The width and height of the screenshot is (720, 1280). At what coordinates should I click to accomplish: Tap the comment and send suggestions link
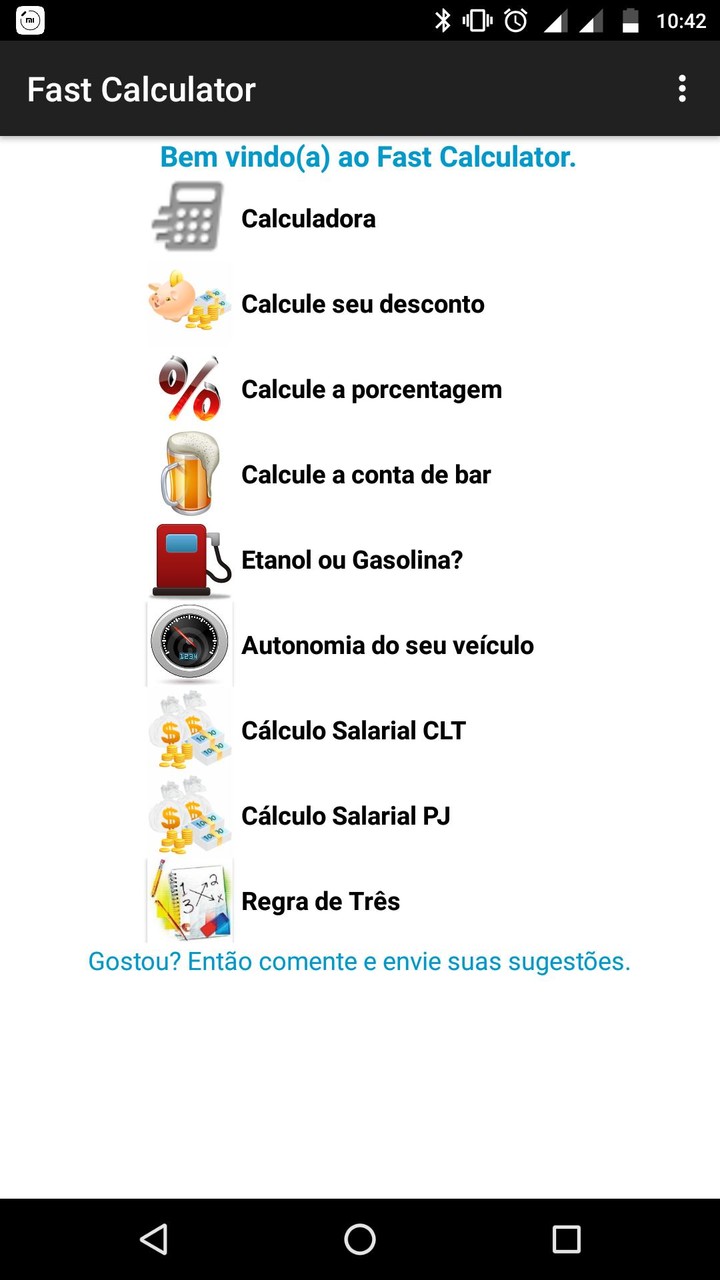click(x=359, y=961)
